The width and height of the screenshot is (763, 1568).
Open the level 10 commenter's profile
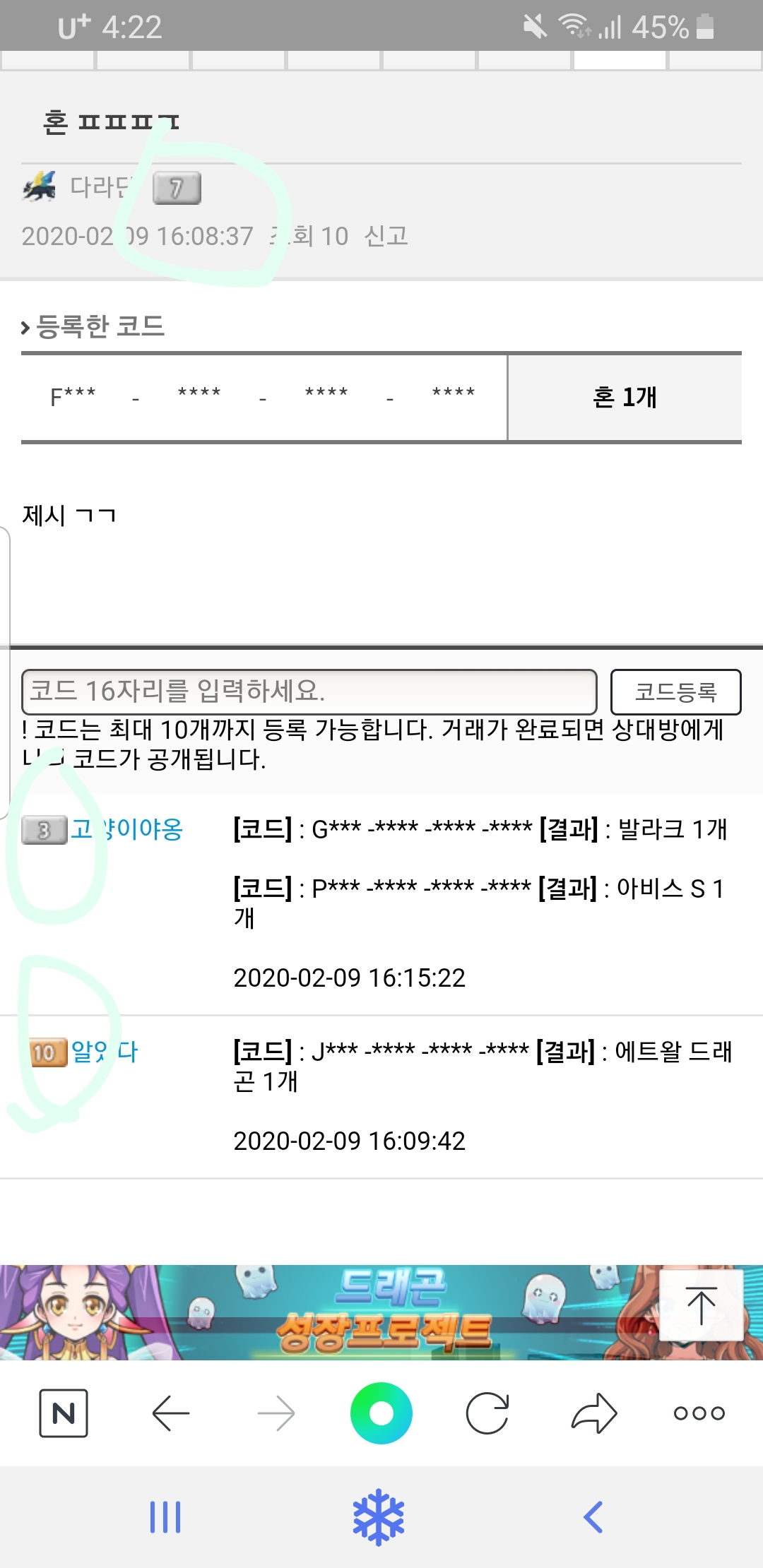[105, 1052]
